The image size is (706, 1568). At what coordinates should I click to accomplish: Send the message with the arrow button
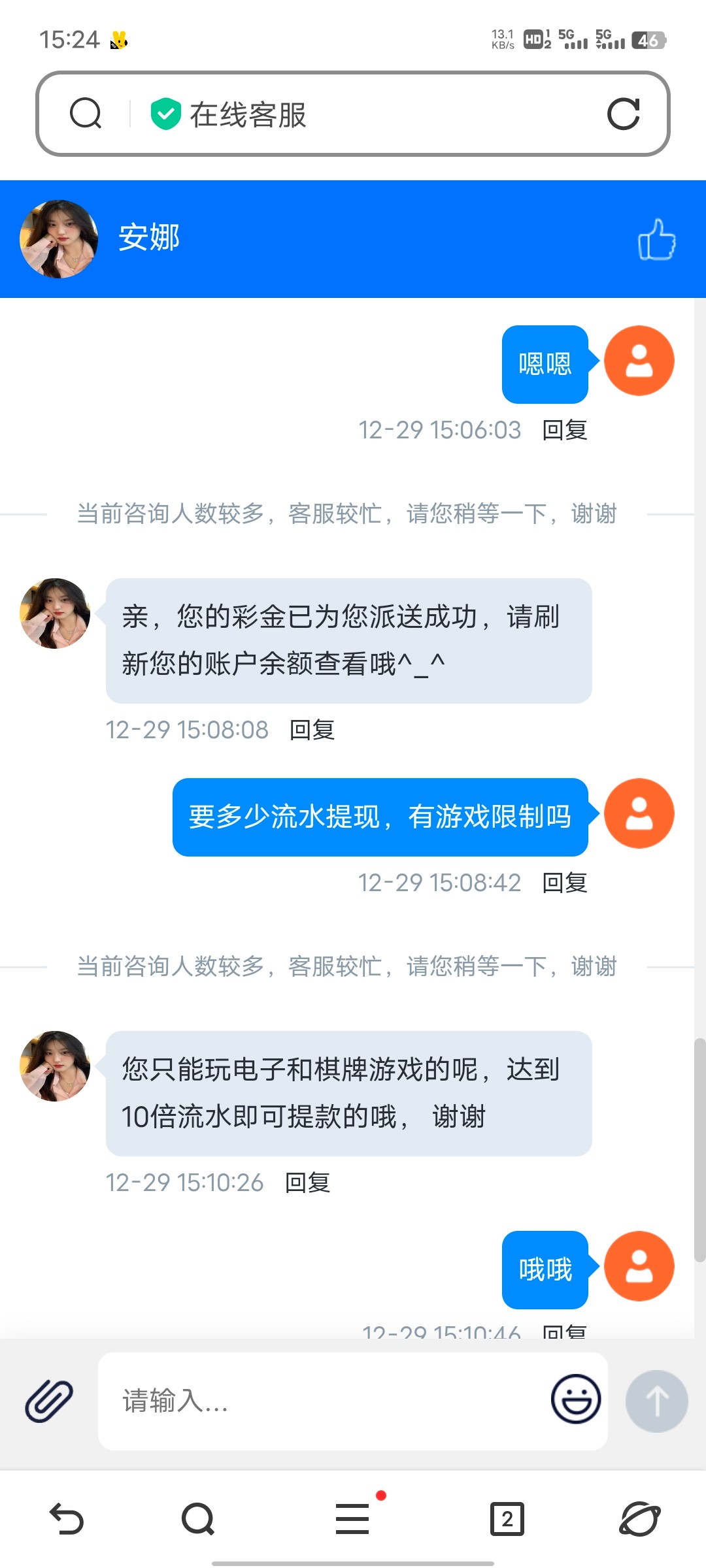click(656, 1401)
